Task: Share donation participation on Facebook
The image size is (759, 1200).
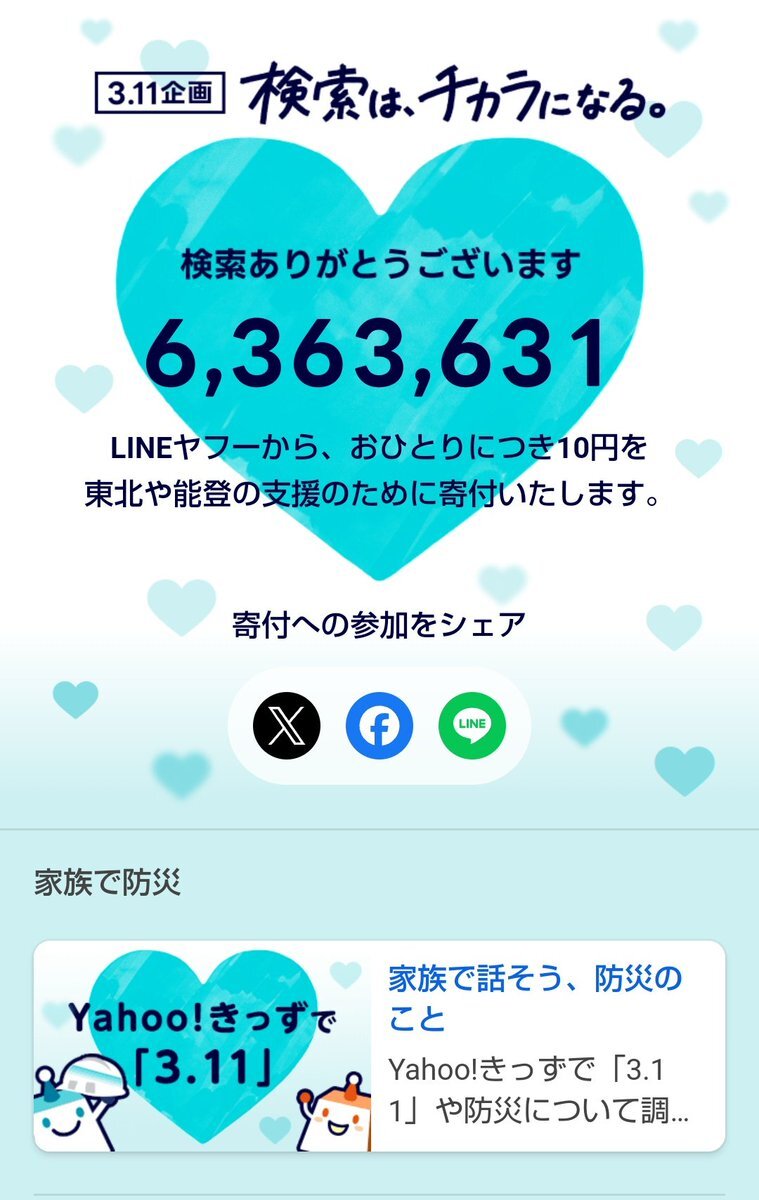Action: click(x=379, y=725)
